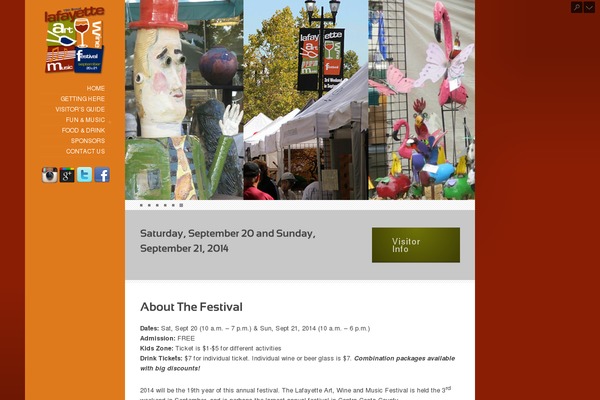Open the search magnifier icon
This screenshot has width=600, height=400.
577,7
